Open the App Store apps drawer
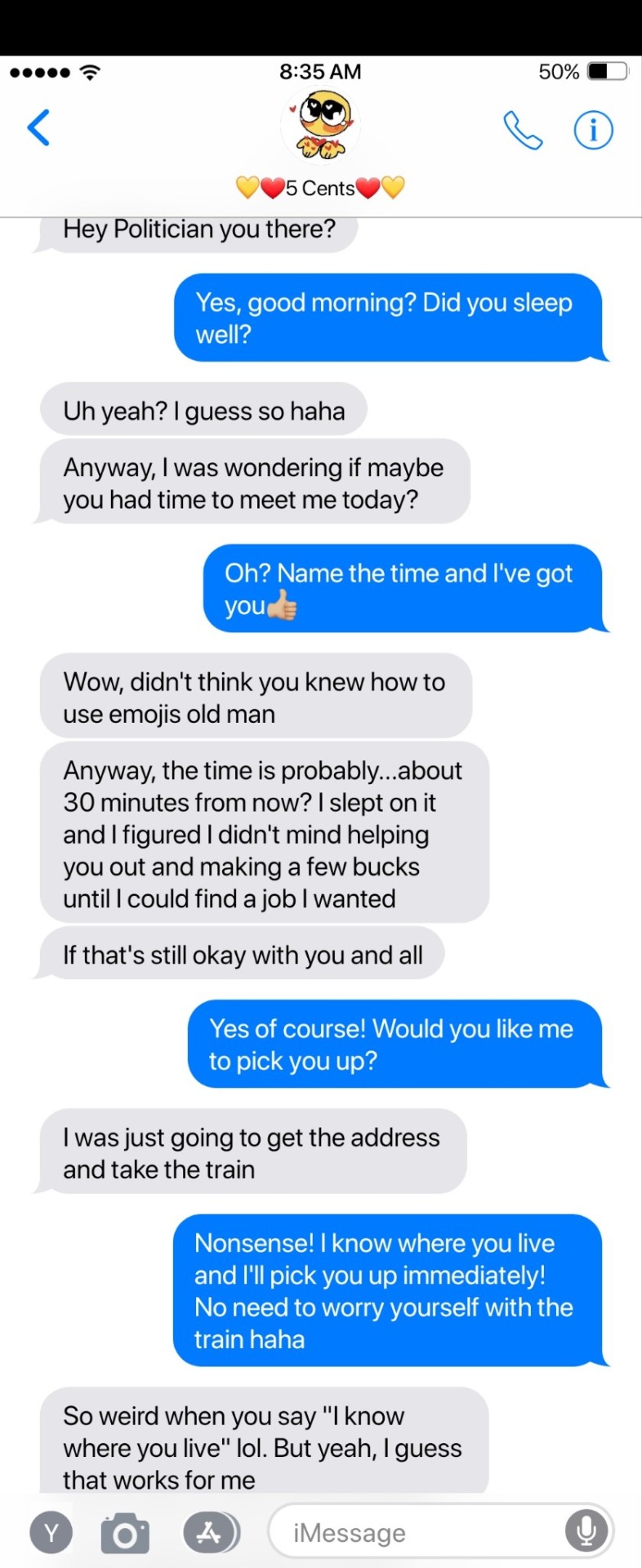The width and height of the screenshot is (642, 1568). [211, 1533]
